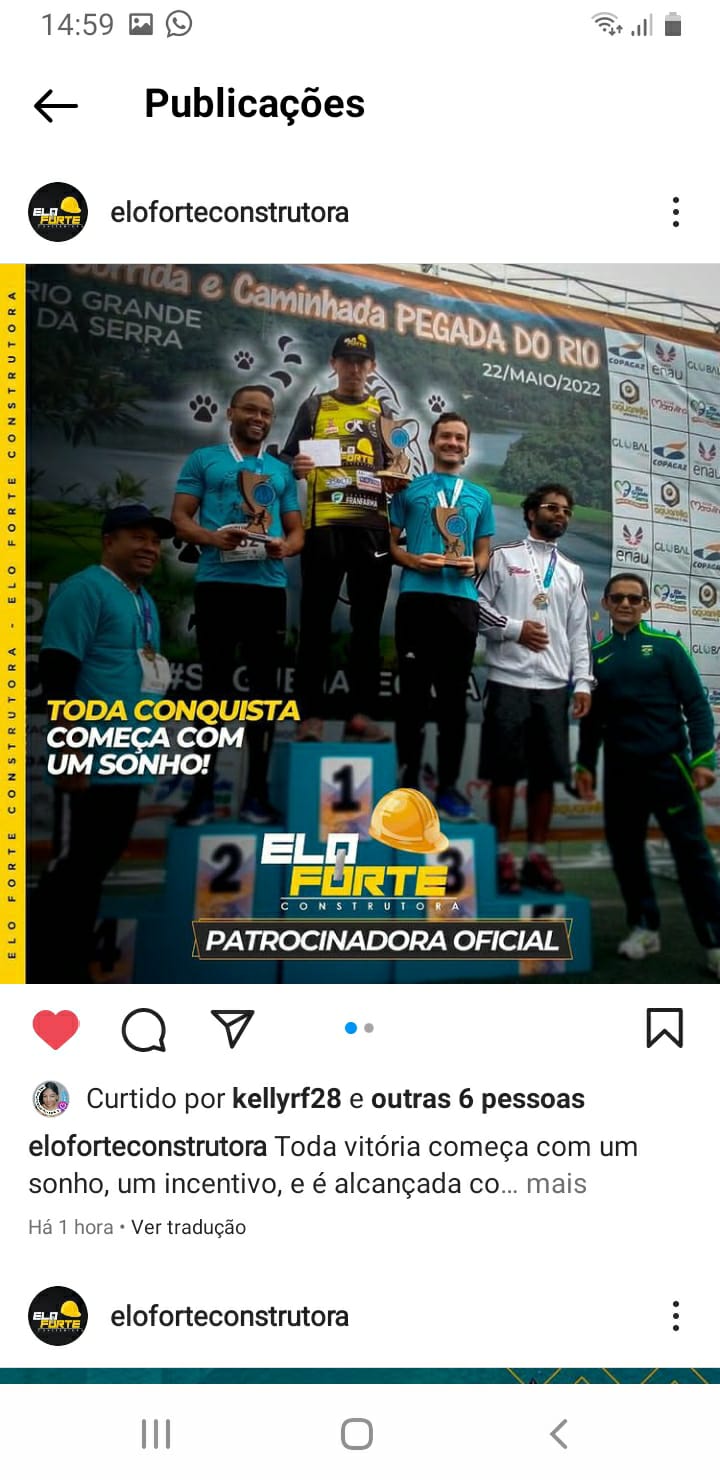Tap Ver tradução to translate caption

(x=188, y=1227)
